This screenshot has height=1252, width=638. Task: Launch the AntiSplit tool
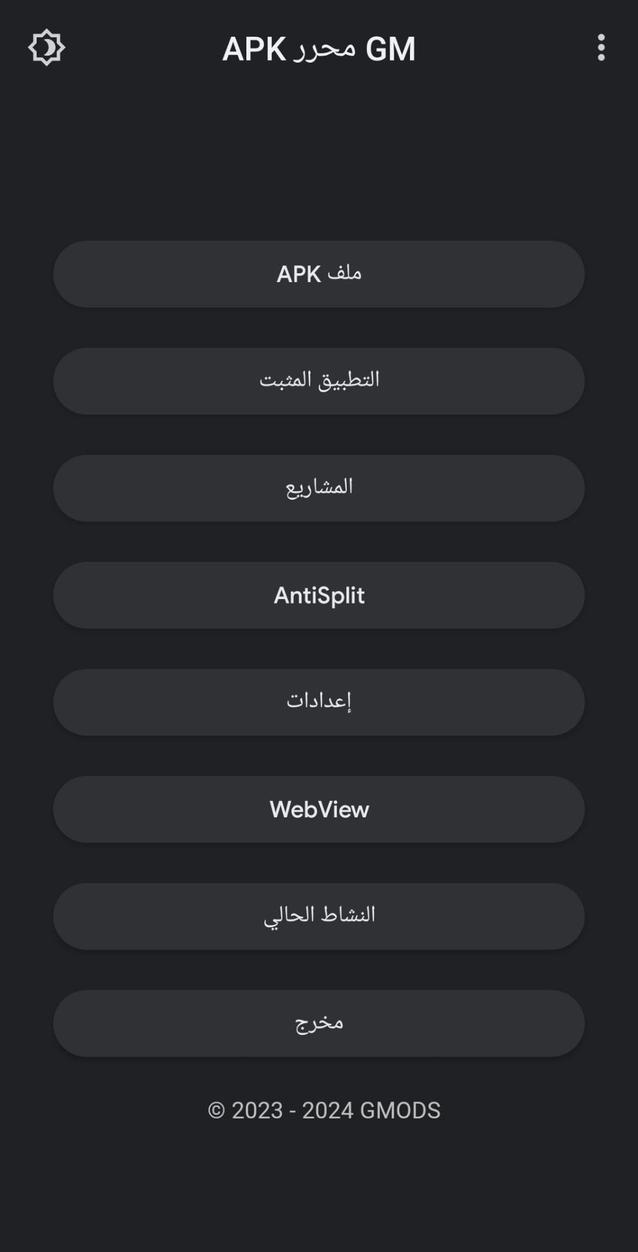pyautogui.click(x=319, y=595)
